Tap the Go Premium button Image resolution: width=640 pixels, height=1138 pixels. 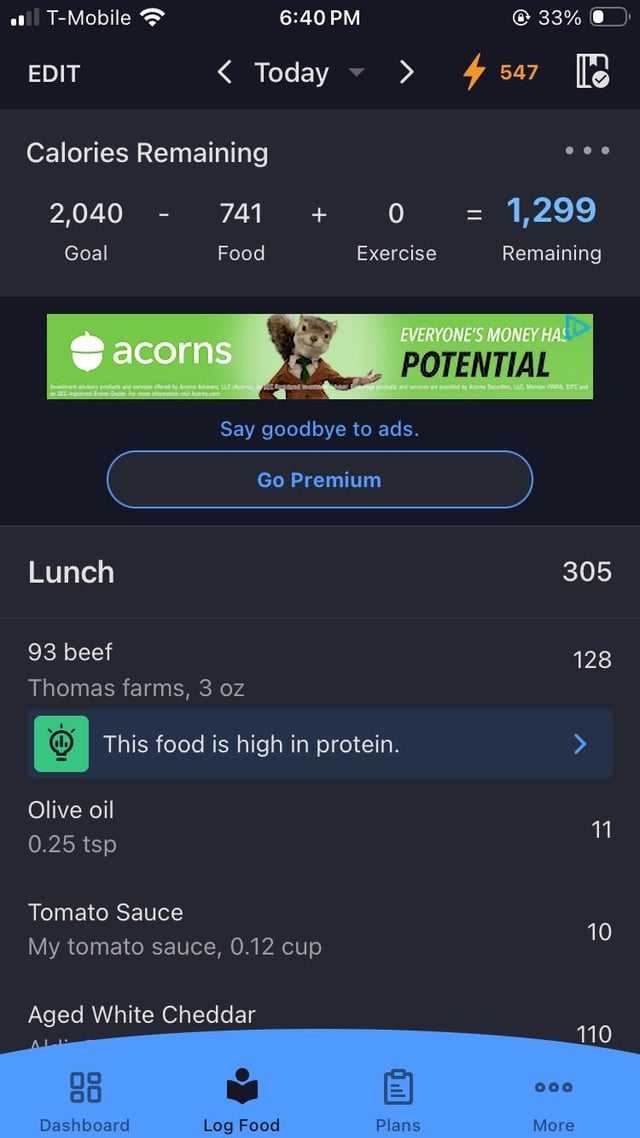319,480
